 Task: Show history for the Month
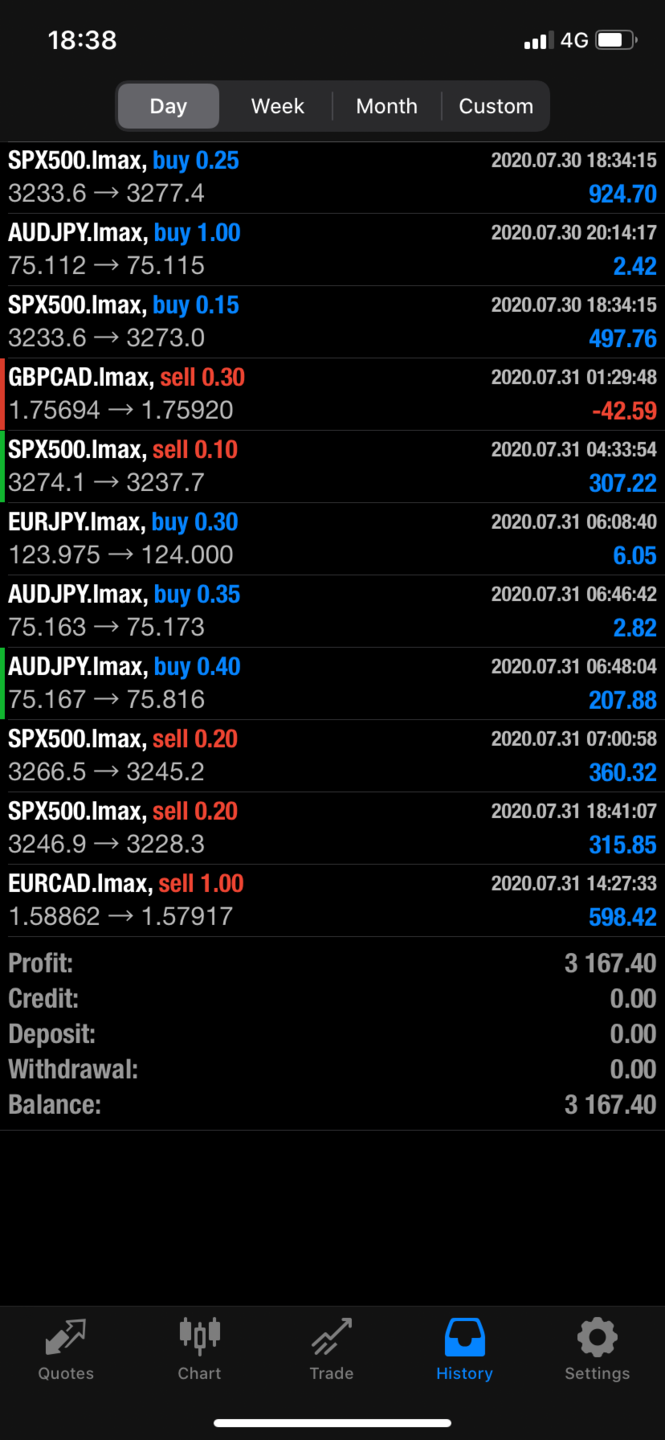386,106
